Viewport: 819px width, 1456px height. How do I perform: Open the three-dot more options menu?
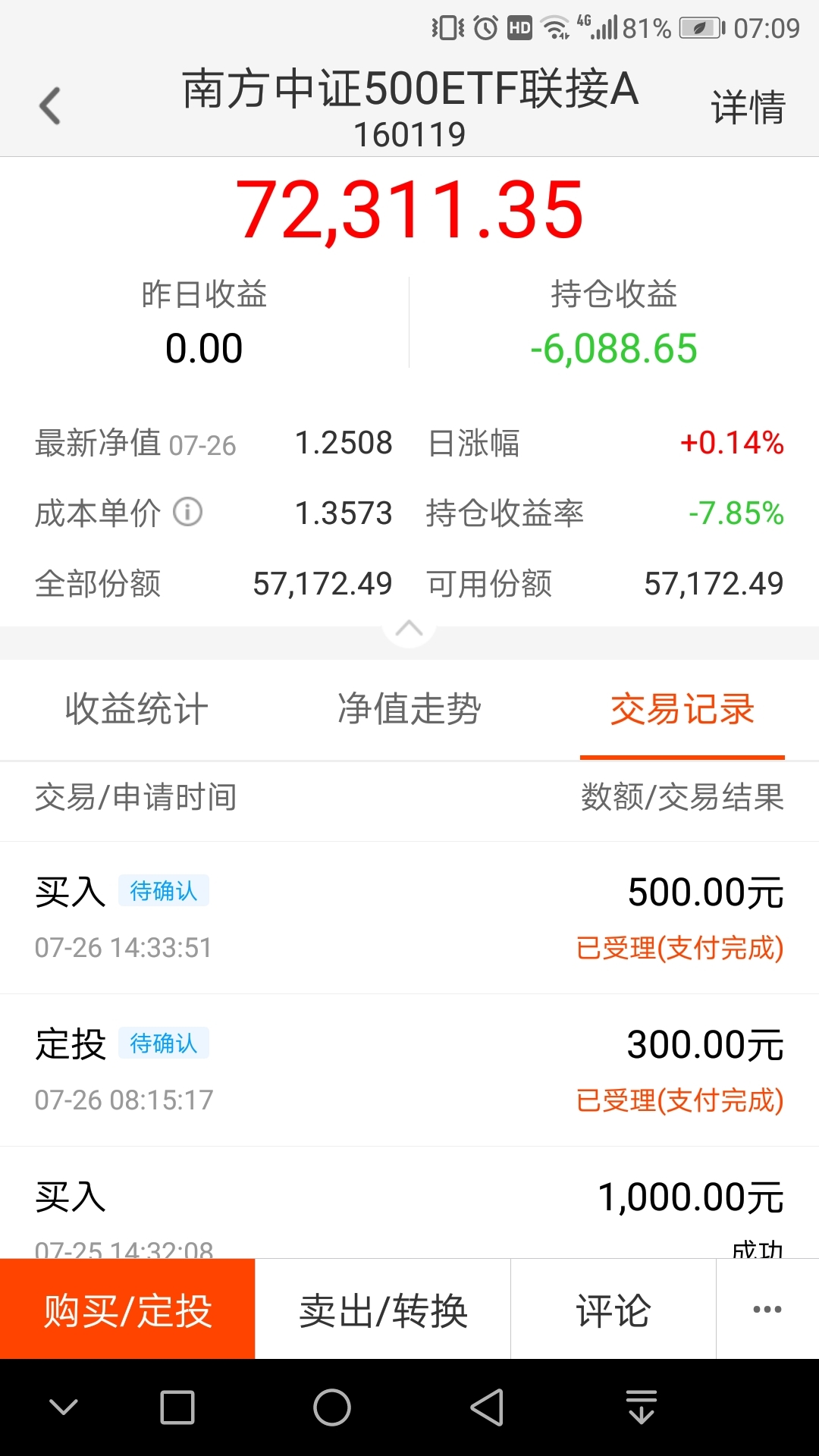(767, 1309)
